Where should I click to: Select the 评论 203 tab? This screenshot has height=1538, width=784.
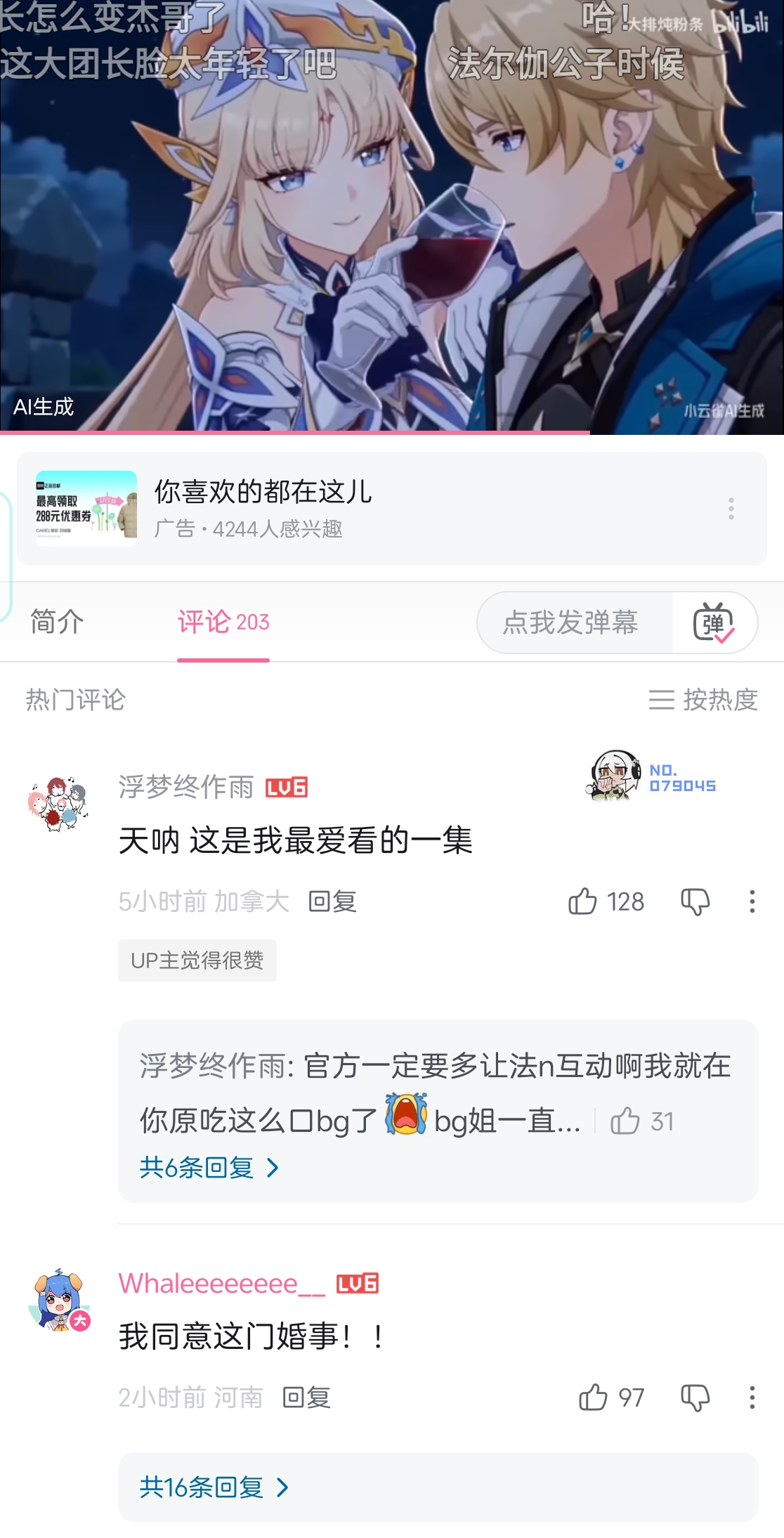(x=223, y=622)
